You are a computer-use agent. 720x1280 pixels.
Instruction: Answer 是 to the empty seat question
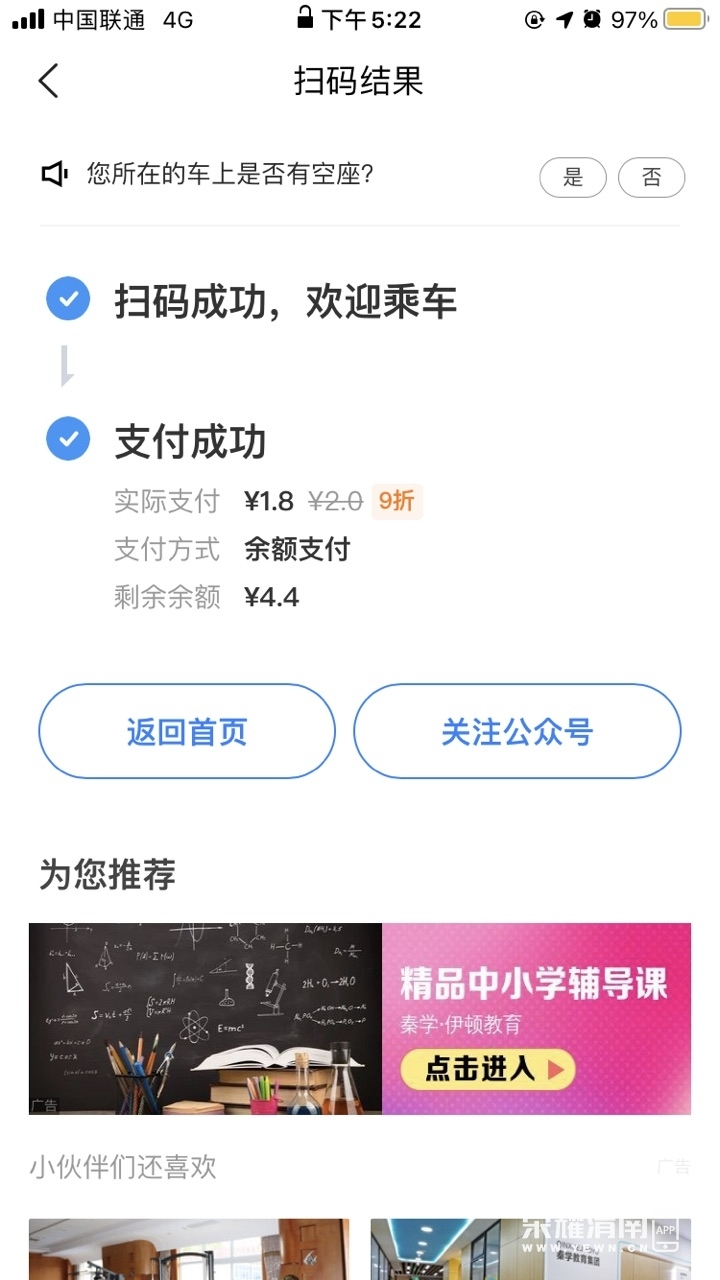[573, 178]
